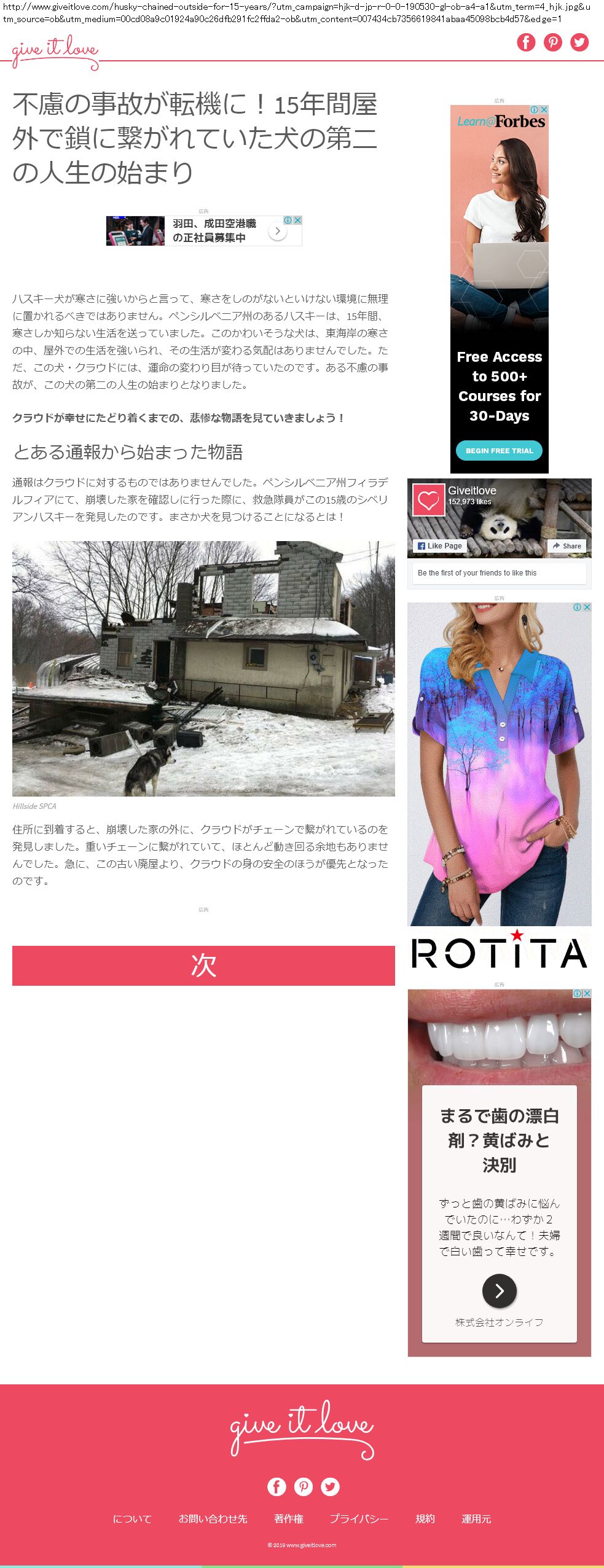Open the Facebook icon in the header
The image size is (604, 1568).
click(x=526, y=42)
